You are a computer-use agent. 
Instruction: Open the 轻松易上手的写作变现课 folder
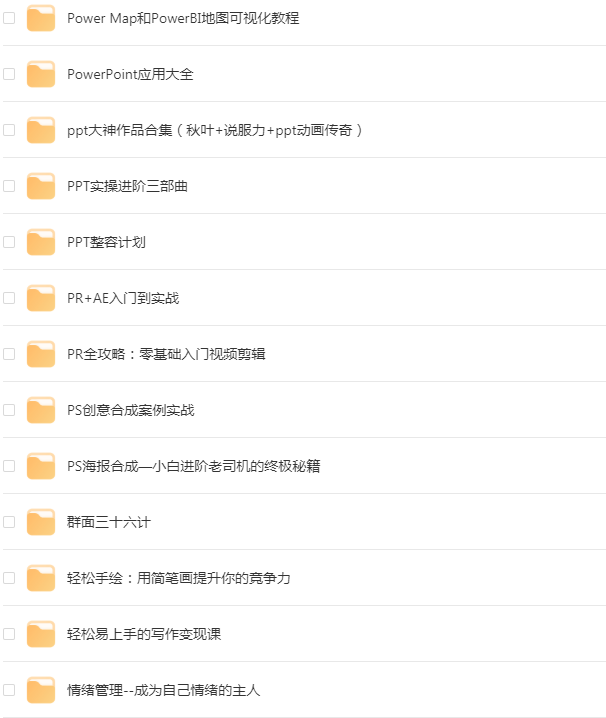(144, 634)
